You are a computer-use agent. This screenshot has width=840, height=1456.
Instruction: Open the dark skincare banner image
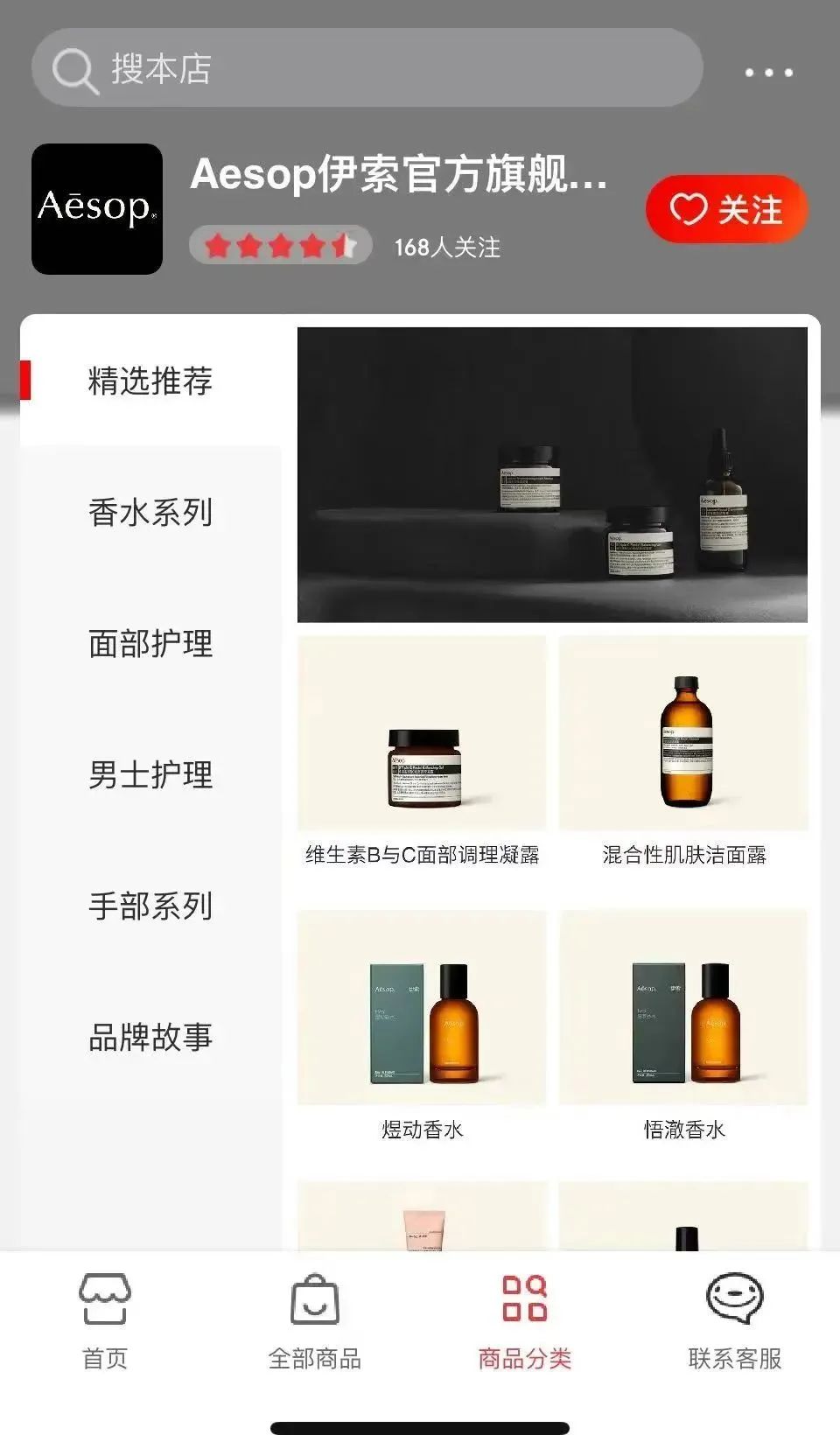tap(552, 474)
